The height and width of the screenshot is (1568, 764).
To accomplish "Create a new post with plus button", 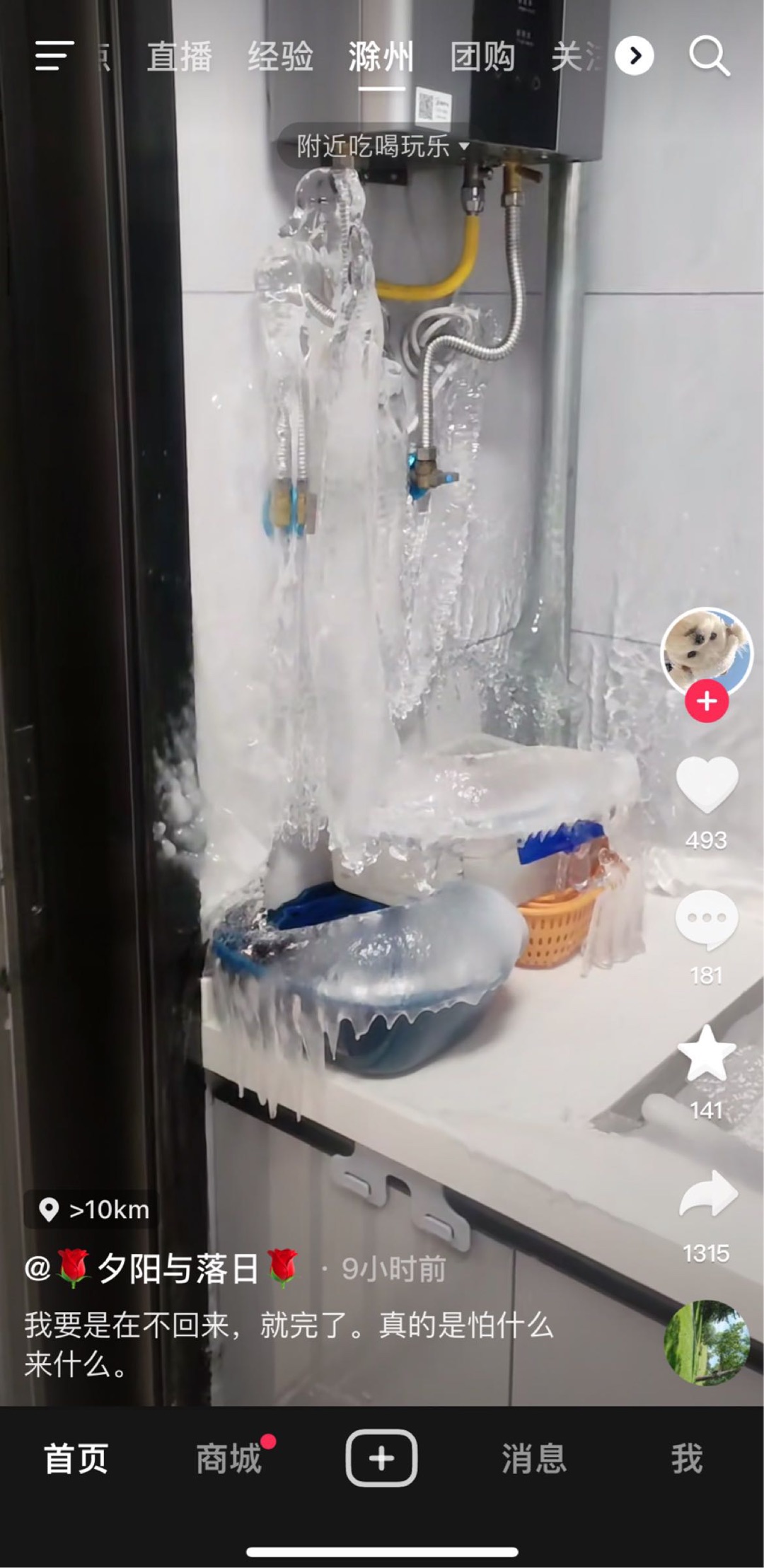I will pos(381,1458).
